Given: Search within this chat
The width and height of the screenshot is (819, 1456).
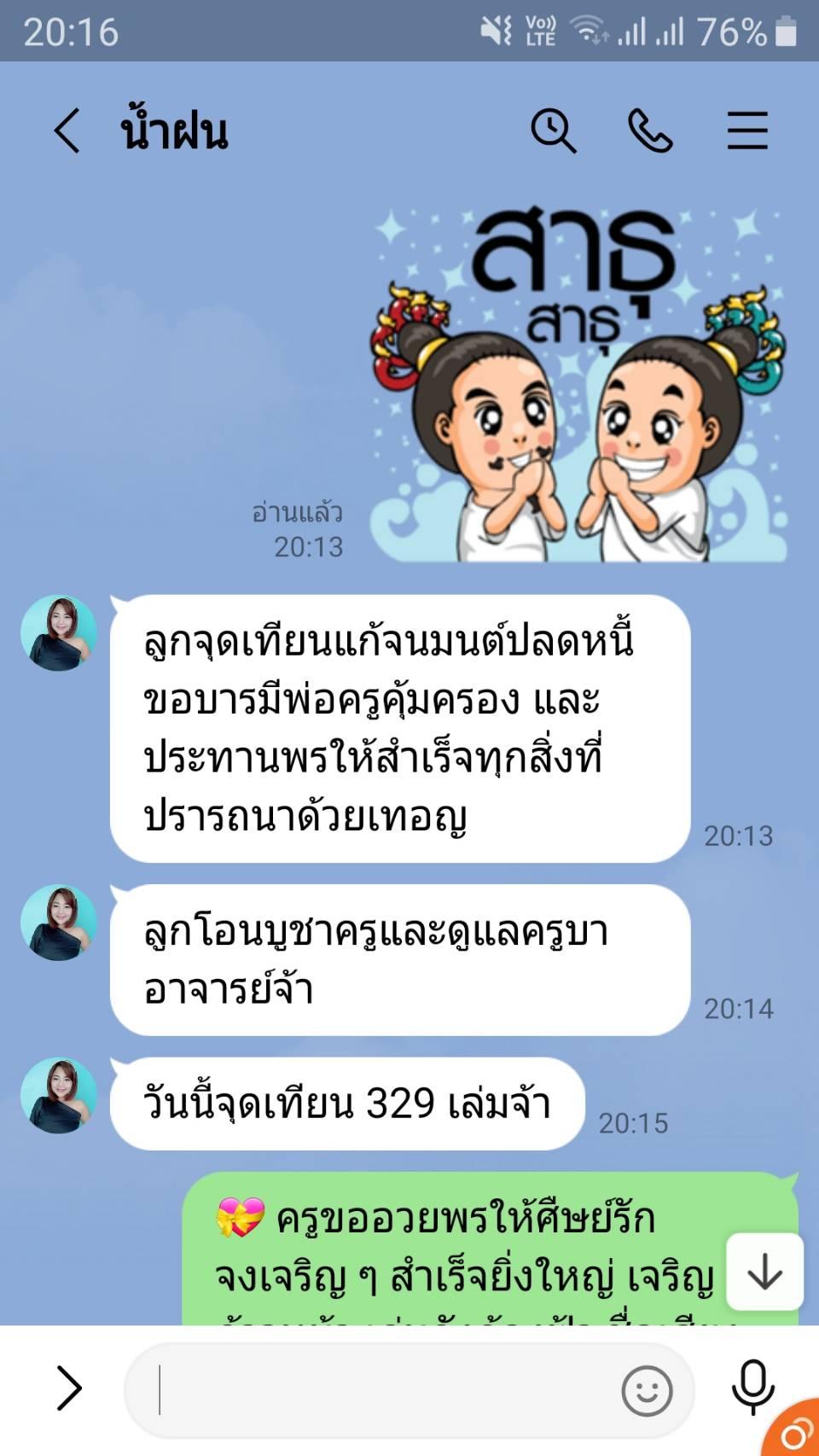Looking at the screenshot, I should (x=554, y=131).
